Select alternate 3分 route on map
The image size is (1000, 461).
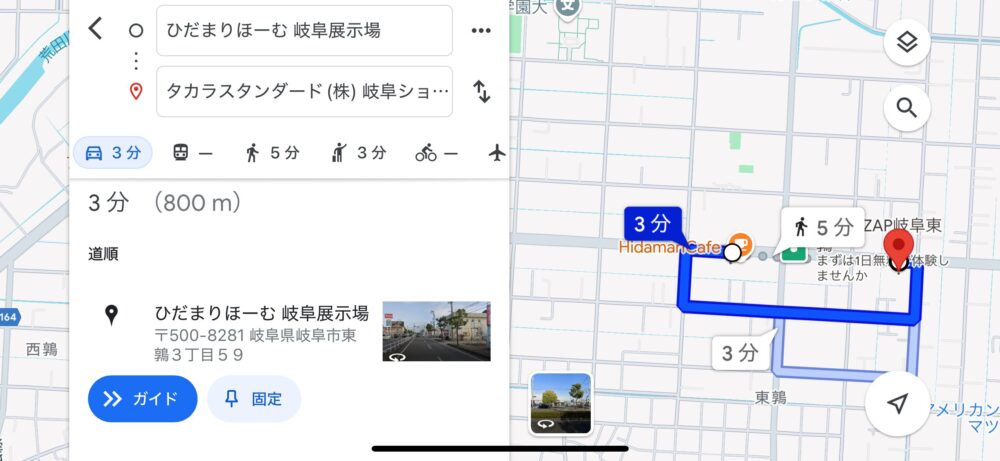(x=740, y=352)
